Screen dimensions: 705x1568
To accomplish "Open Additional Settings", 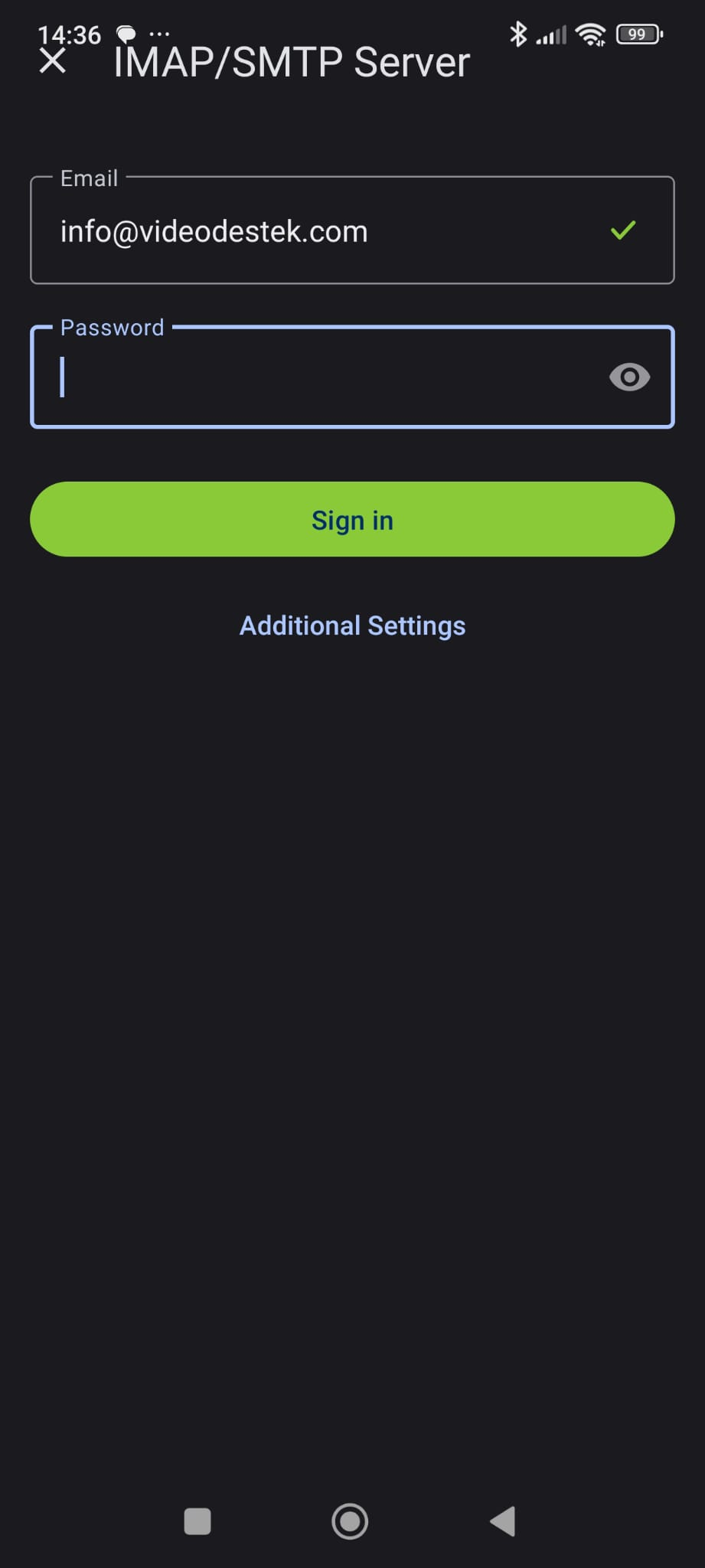I will point(352,626).
